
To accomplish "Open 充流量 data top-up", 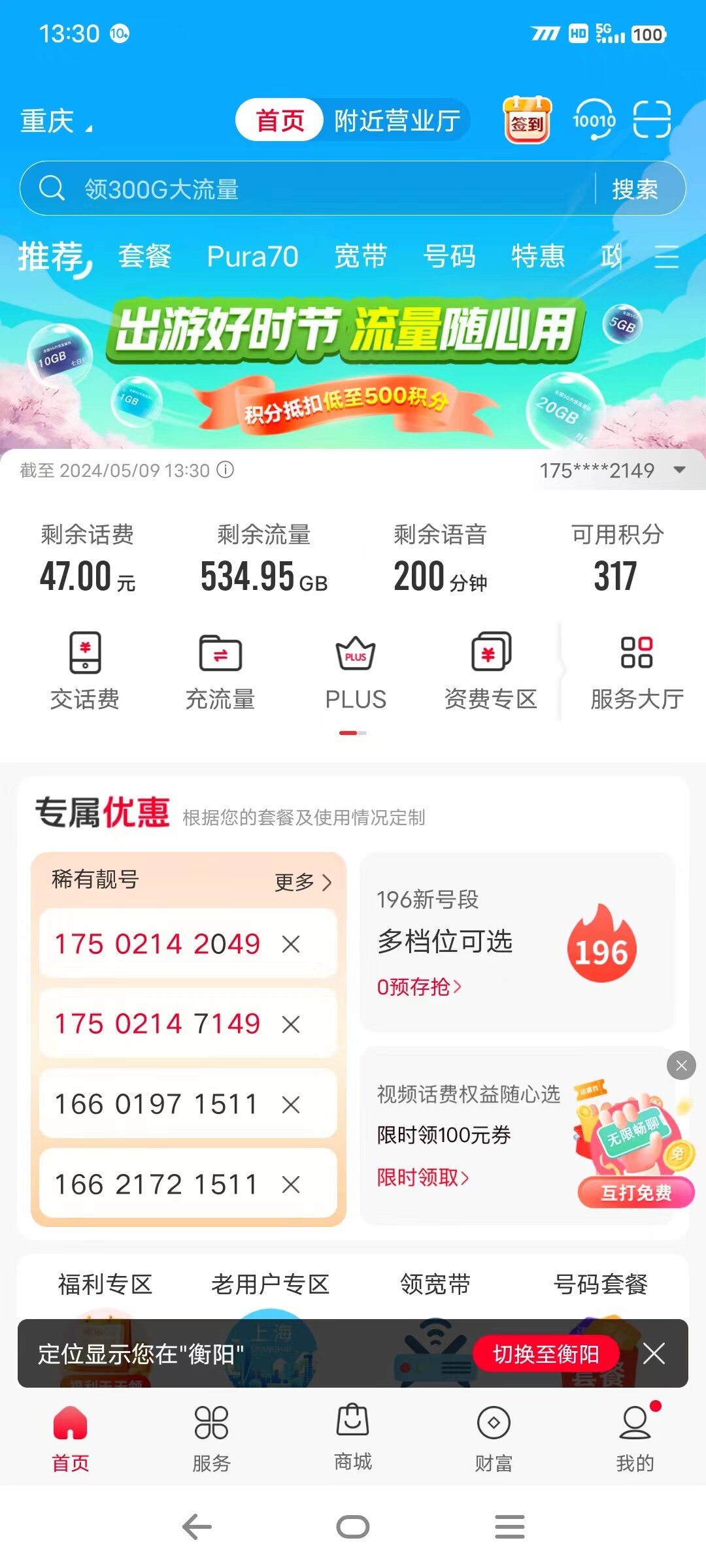I will coord(220,671).
